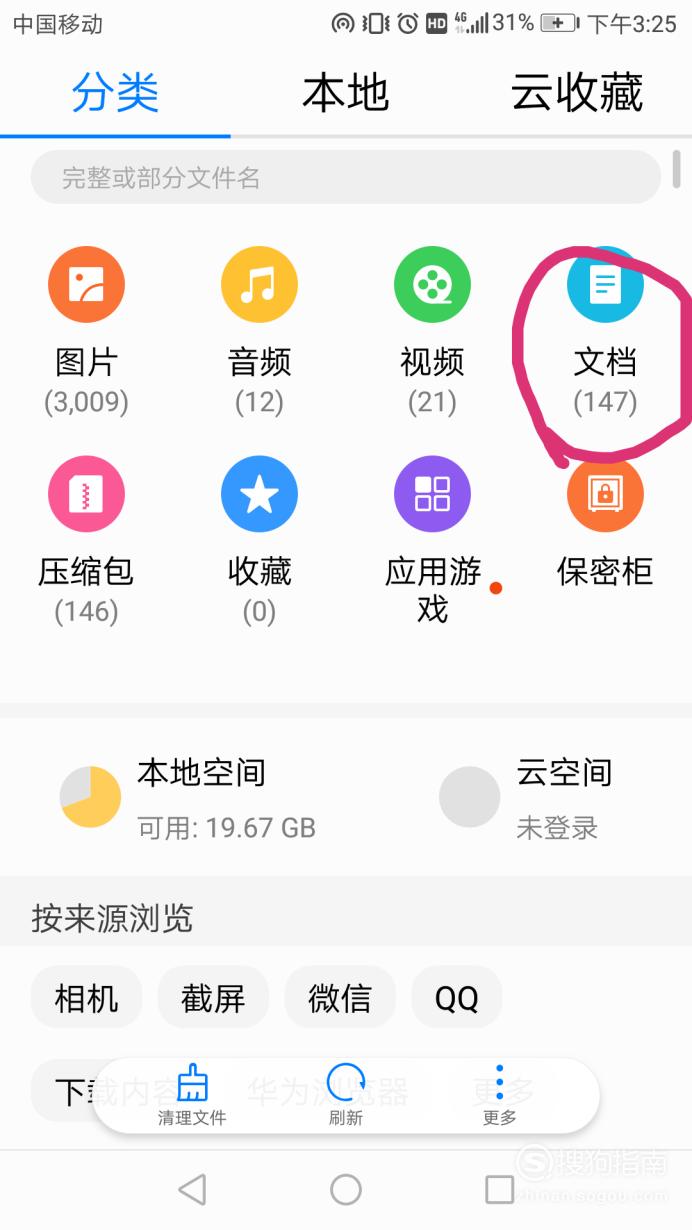Switch to the 本地 tab
The image size is (692, 1230).
tap(346, 93)
